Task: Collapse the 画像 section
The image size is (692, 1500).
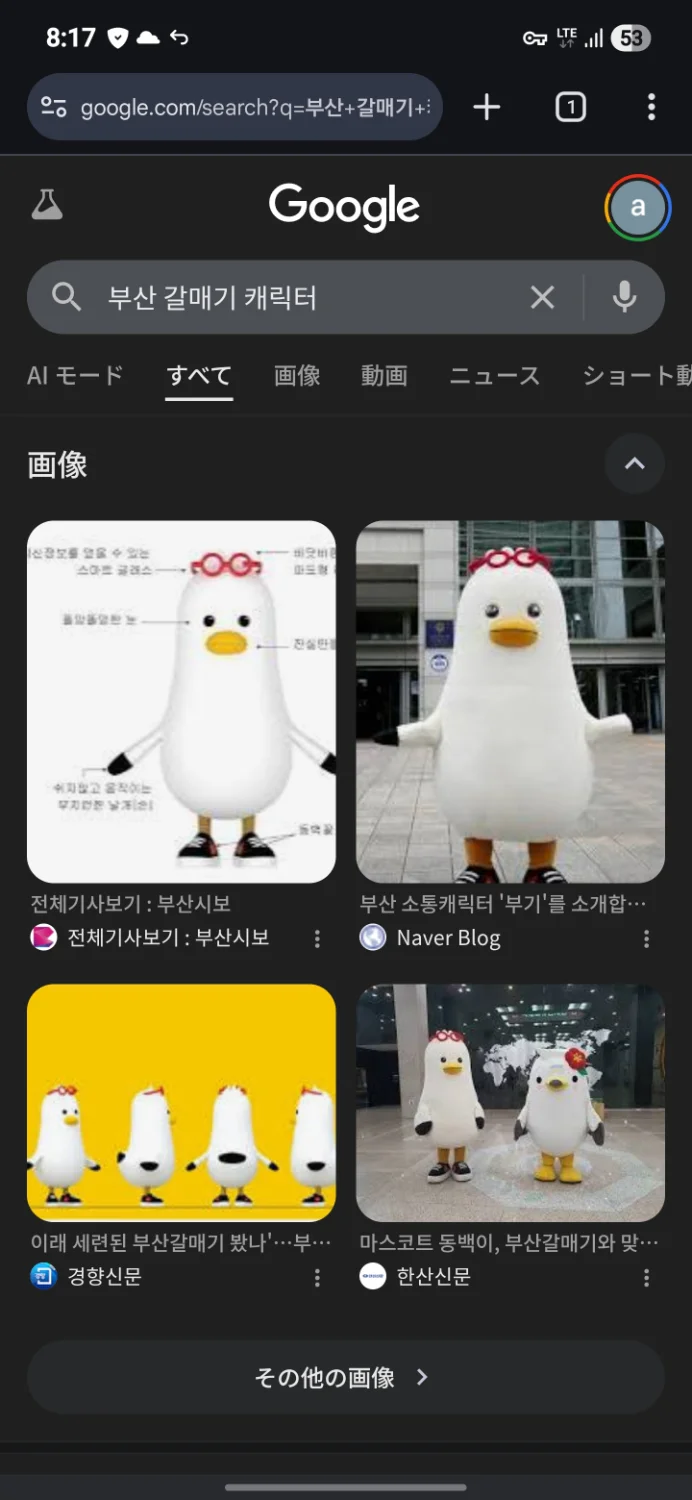Action: 634,464
